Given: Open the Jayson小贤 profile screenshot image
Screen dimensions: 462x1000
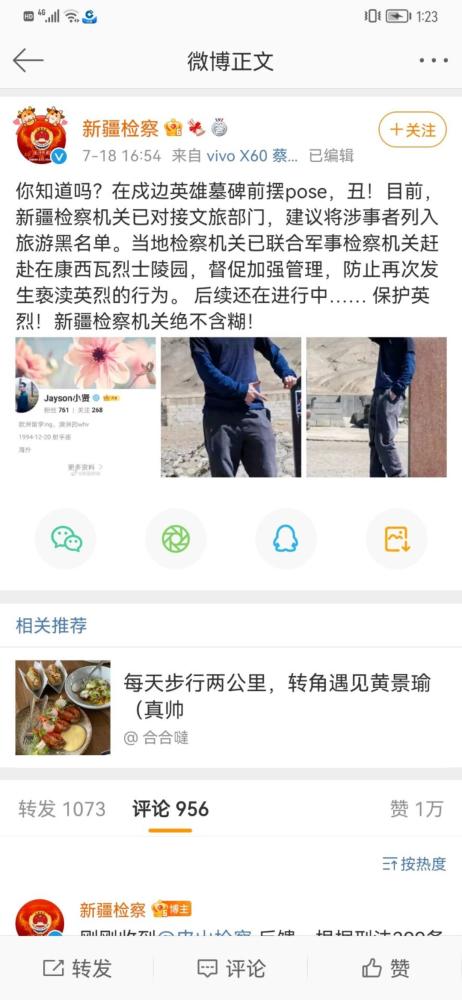Looking at the screenshot, I should tap(86, 407).
